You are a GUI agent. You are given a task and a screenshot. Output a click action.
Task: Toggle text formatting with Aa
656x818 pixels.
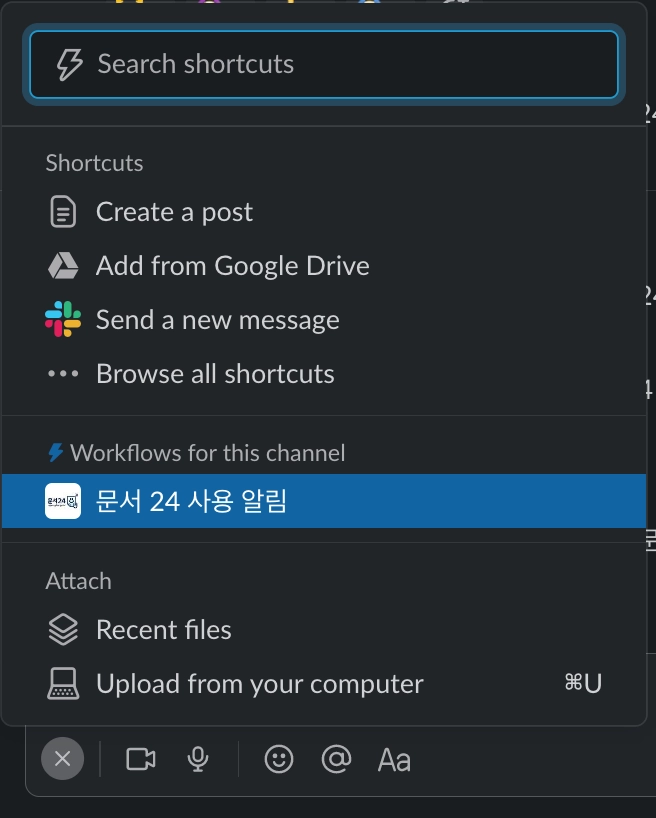click(x=394, y=760)
